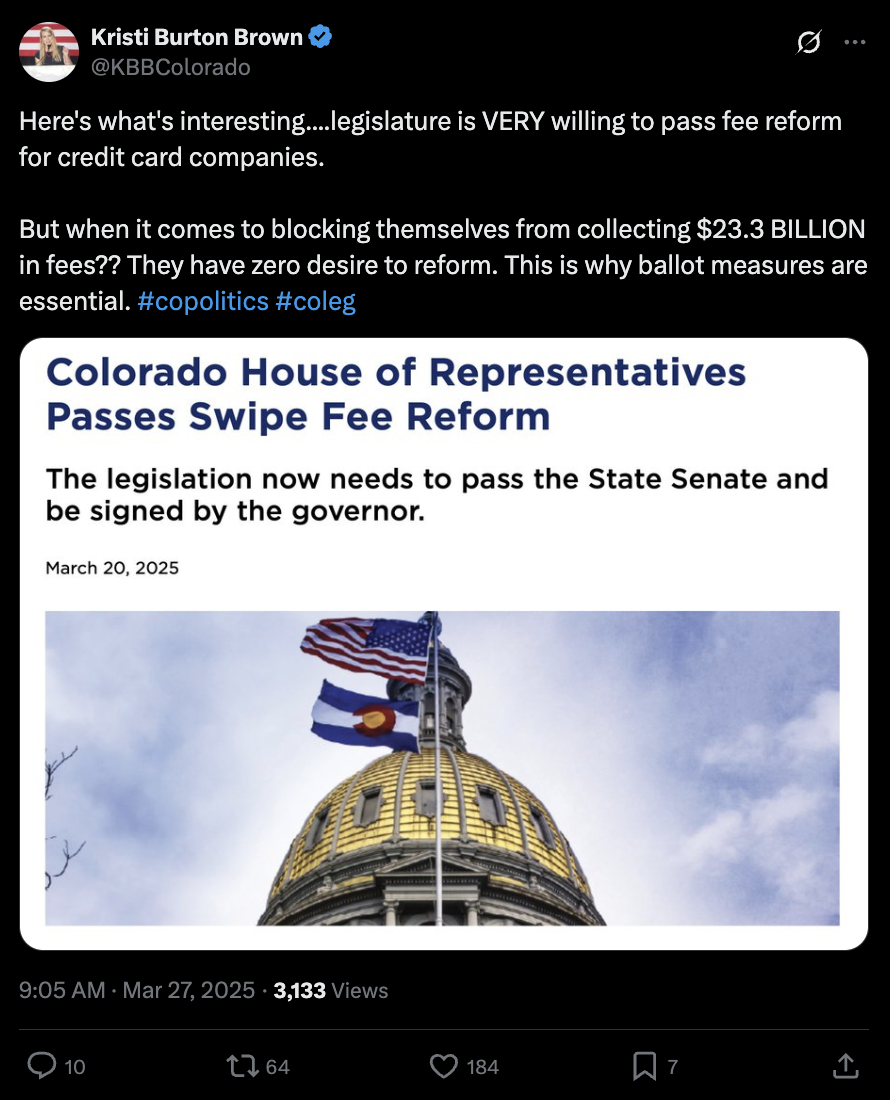
Task: Repost this tweet
Action: pos(241,1066)
